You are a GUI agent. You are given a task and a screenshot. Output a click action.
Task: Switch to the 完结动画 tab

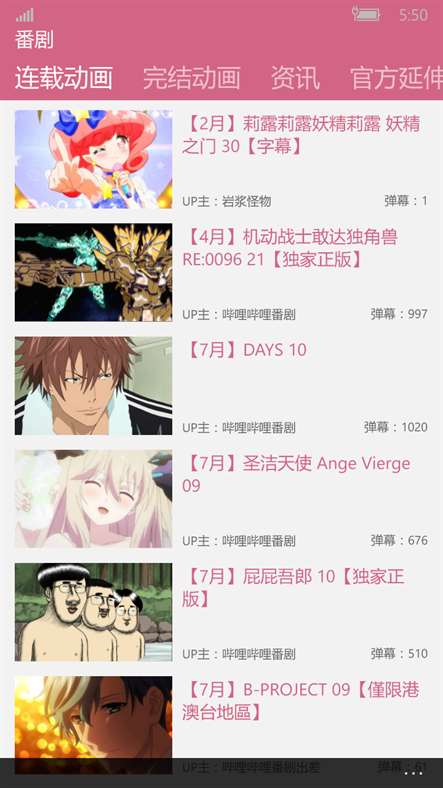coord(191,78)
